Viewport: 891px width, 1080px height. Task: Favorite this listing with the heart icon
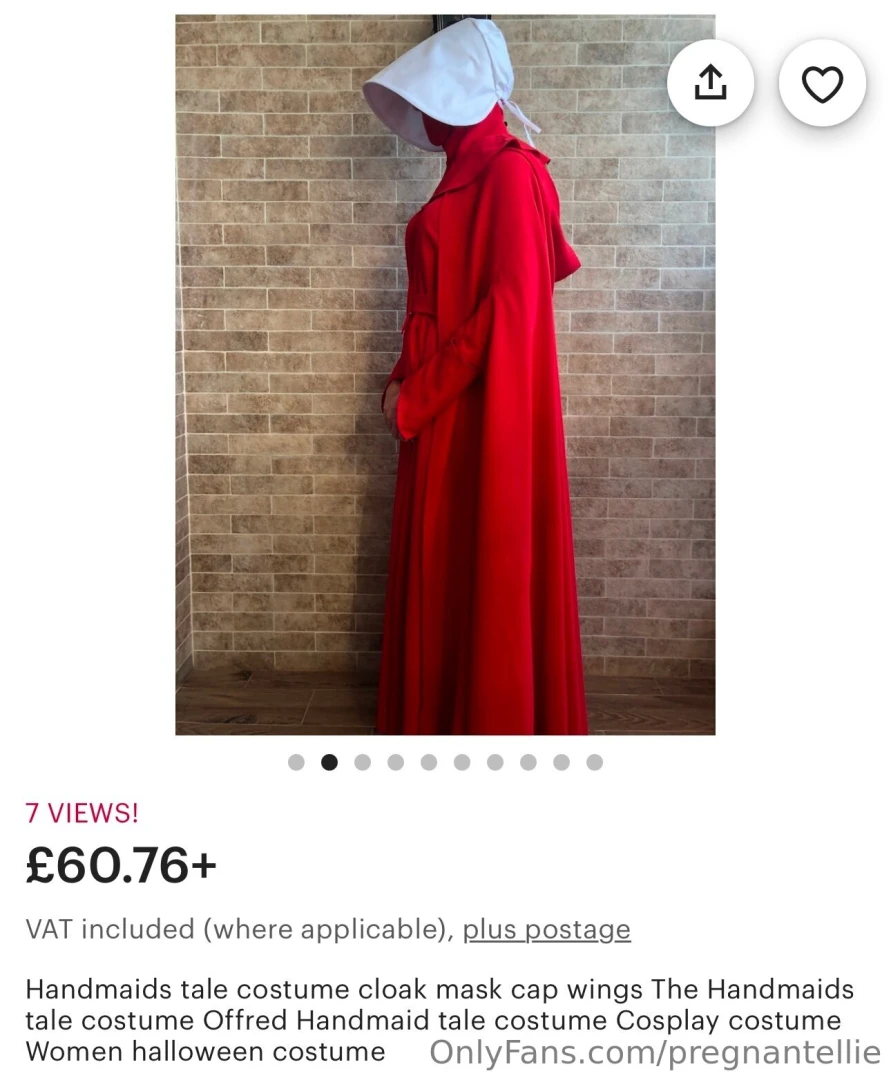(x=821, y=84)
